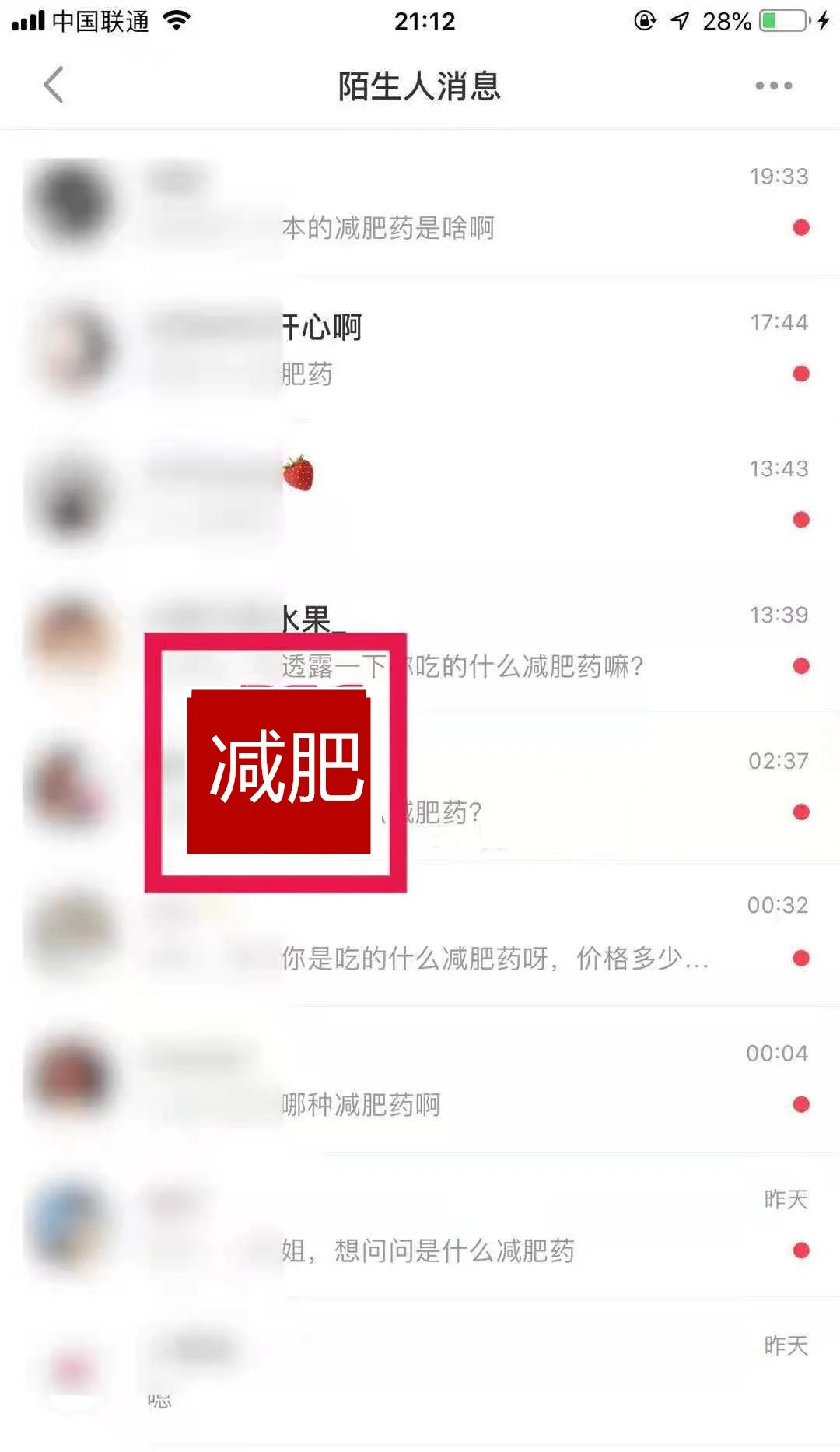Open the 19:33 message about 减肥药是啥啊
The width and height of the screenshot is (840, 1452).
[x=420, y=202]
